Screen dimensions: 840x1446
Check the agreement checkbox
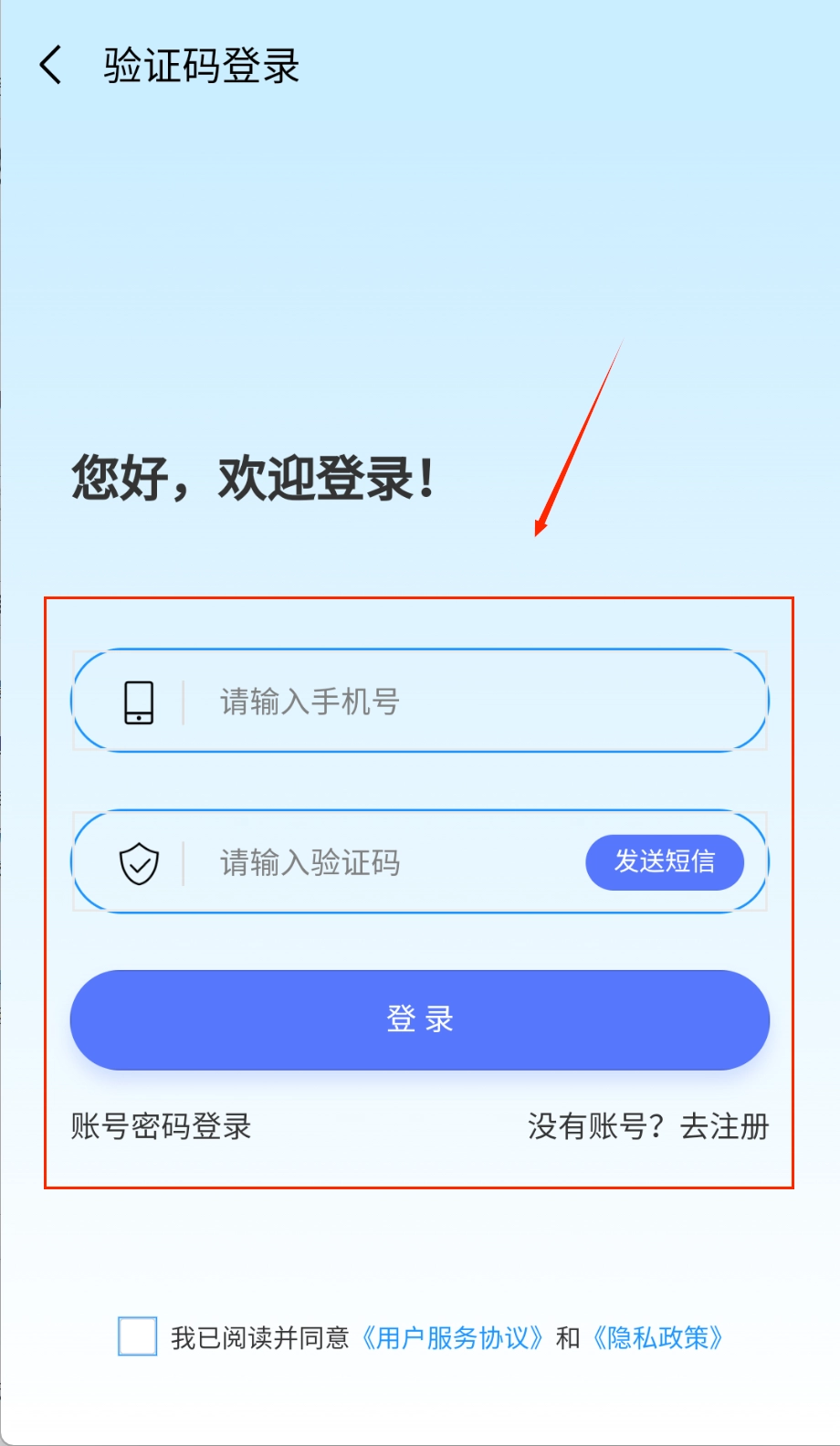pyautogui.click(x=138, y=1336)
